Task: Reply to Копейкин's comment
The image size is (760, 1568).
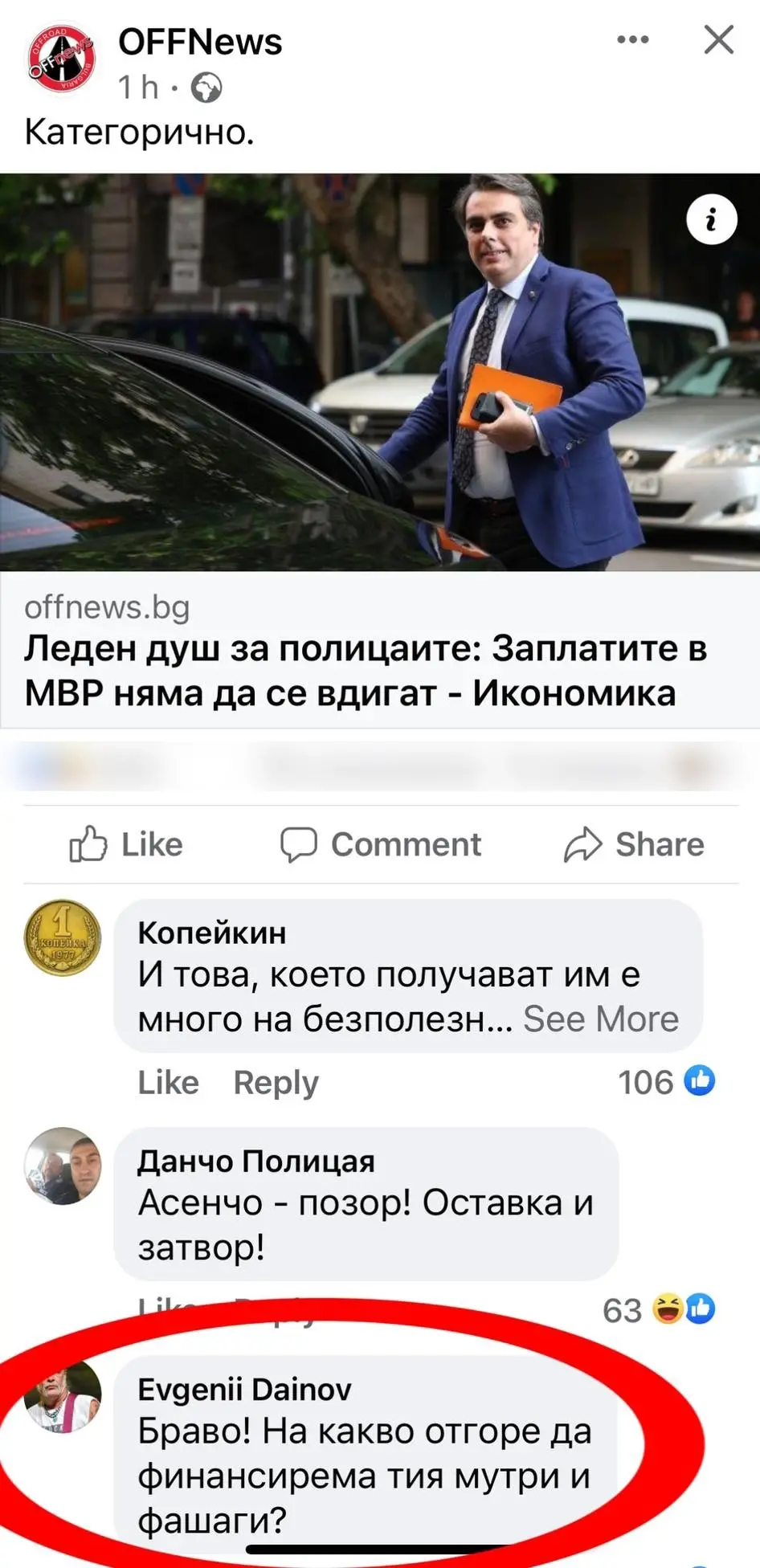Action: (x=276, y=1082)
